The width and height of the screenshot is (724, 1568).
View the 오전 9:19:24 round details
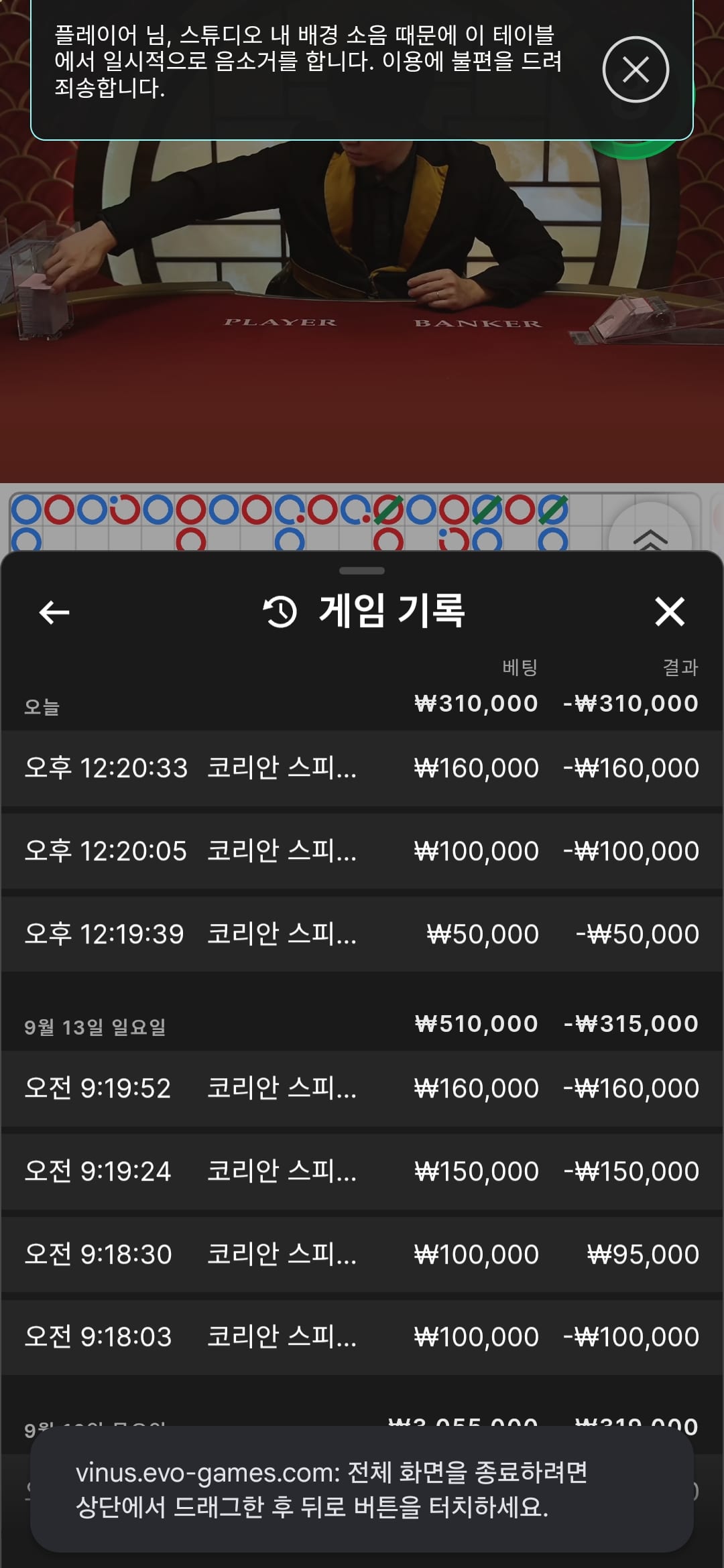pyautogui.click(x=362, y=1171)
